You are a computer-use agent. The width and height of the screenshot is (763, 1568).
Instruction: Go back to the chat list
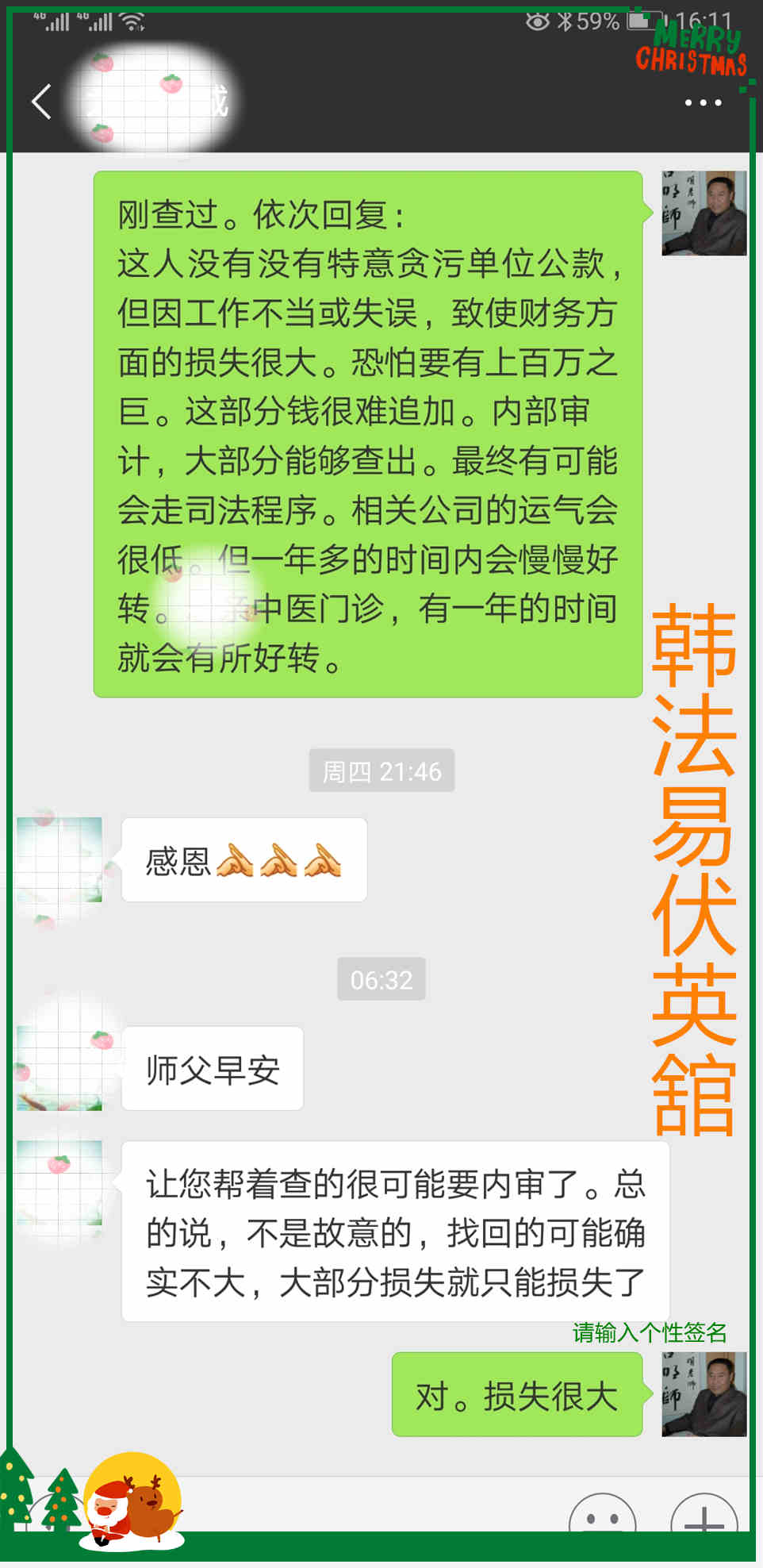point(41,102)
